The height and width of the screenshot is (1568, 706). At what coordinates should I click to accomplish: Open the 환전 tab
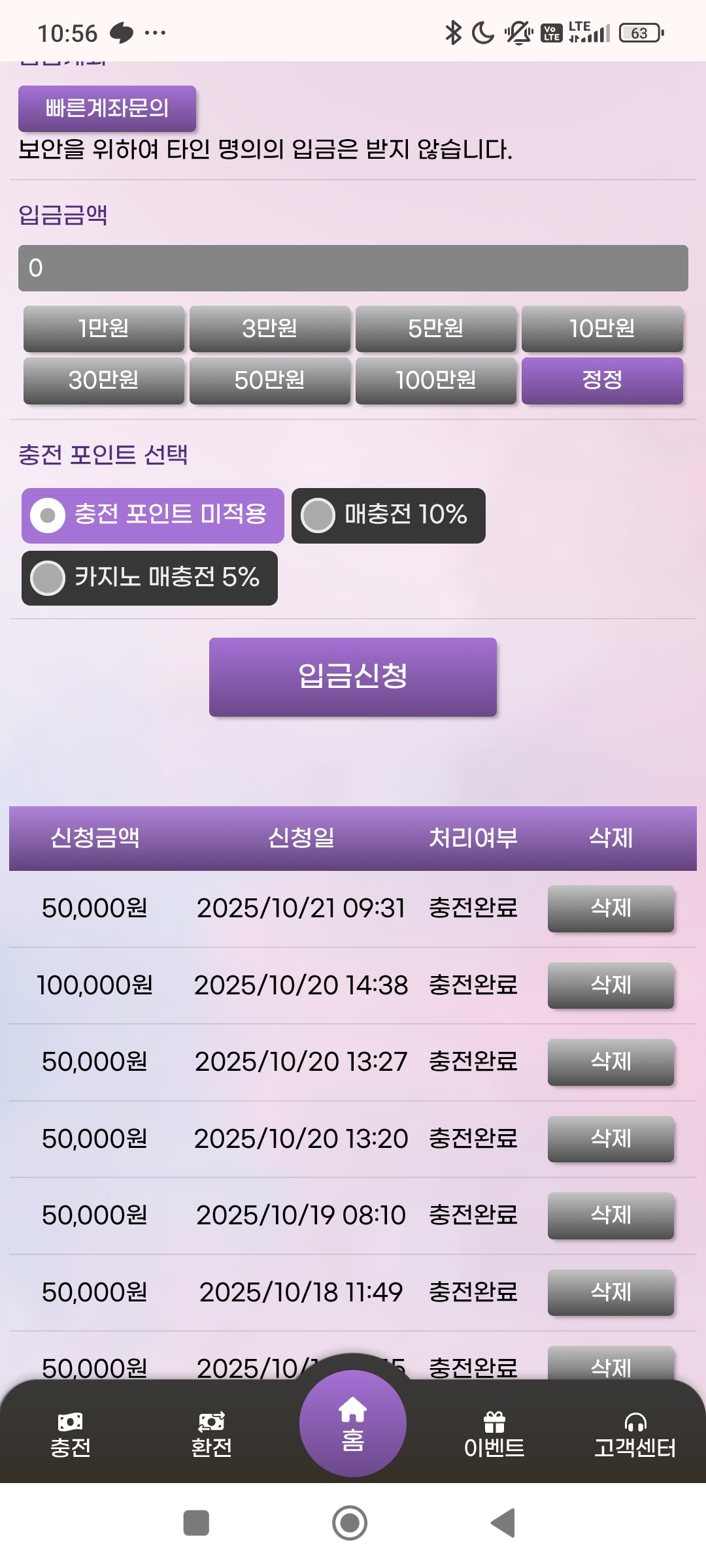click(211, 1436)
